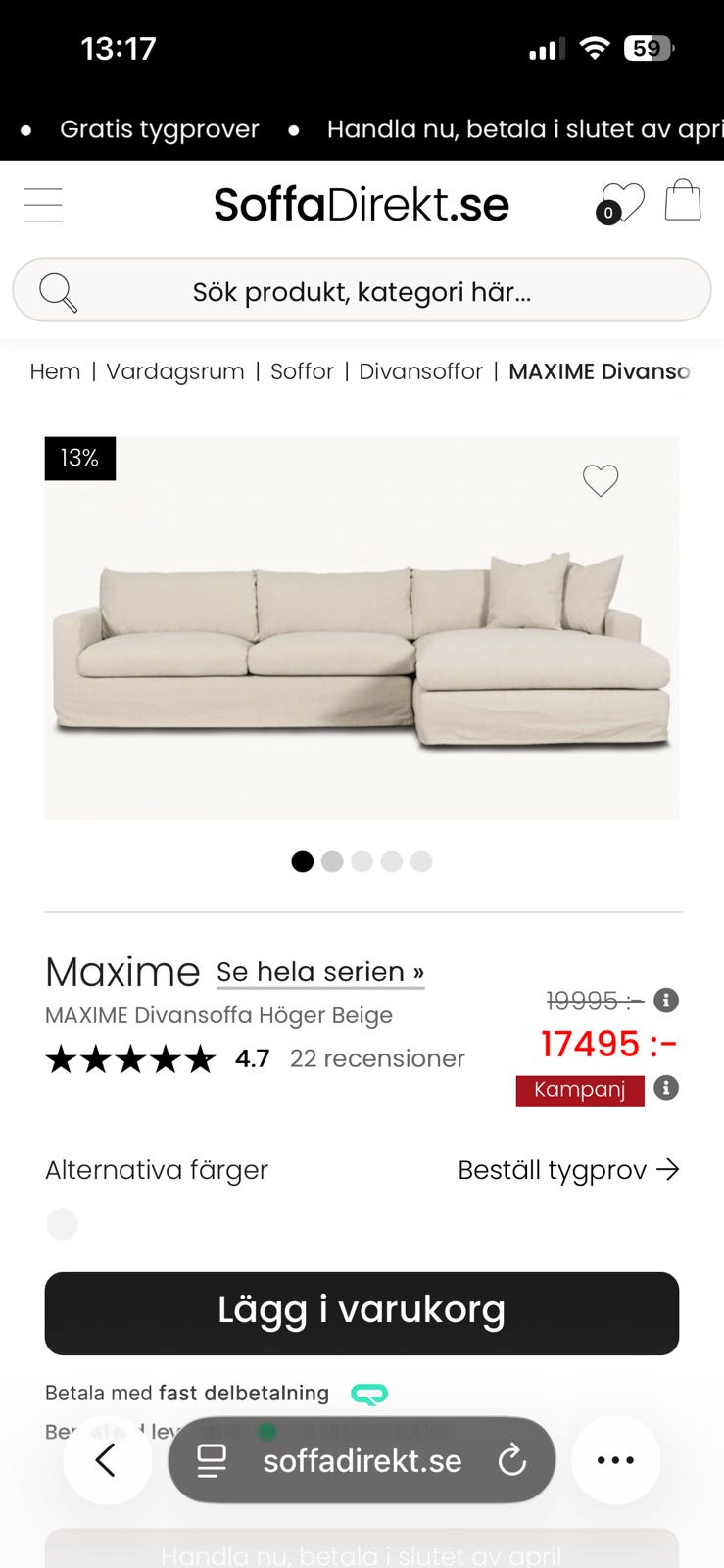
Task: Expand the 22 recensioner reviews section
Action: click(377, 1058)
